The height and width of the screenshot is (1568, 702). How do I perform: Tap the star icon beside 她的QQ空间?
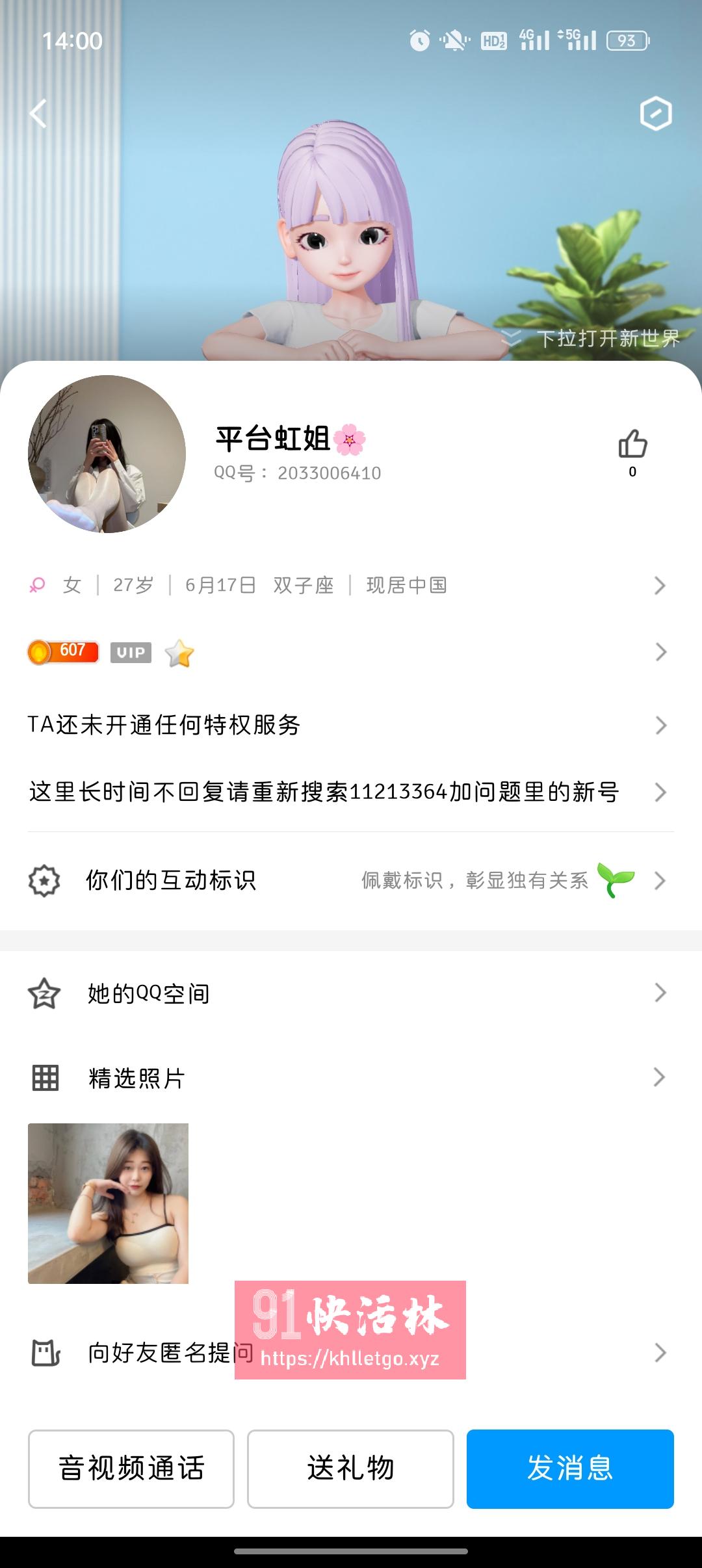point(43,992)
